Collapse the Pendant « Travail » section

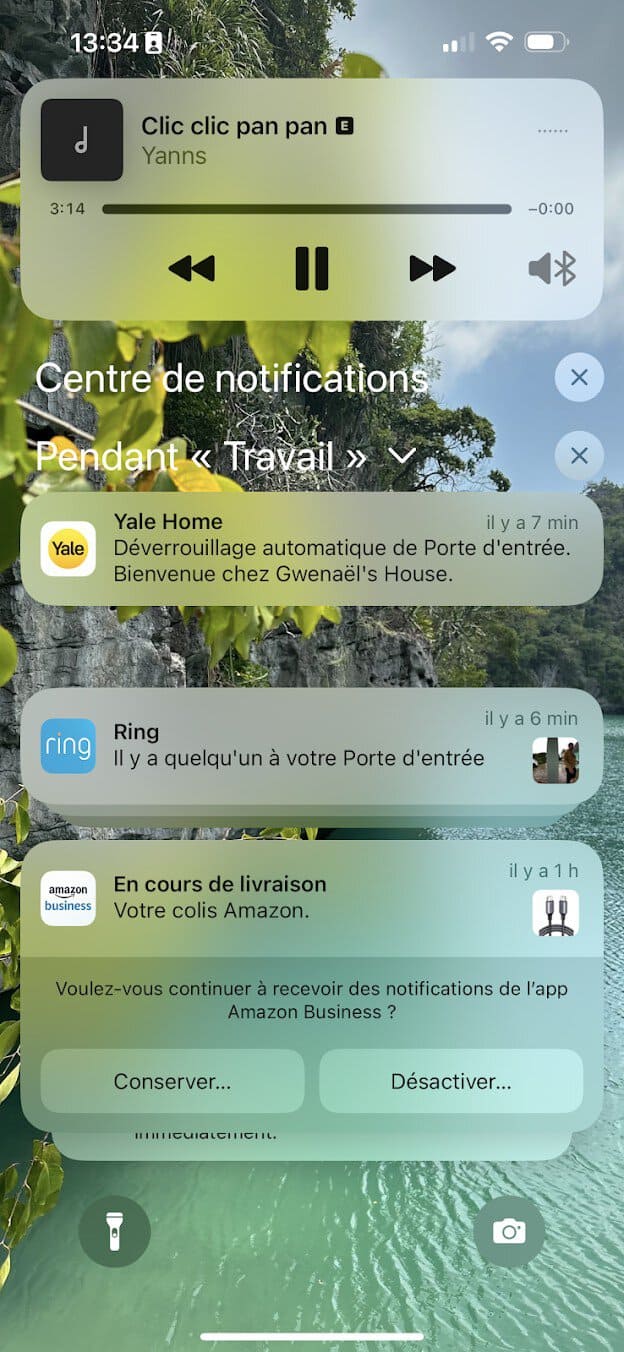(401, 457)
